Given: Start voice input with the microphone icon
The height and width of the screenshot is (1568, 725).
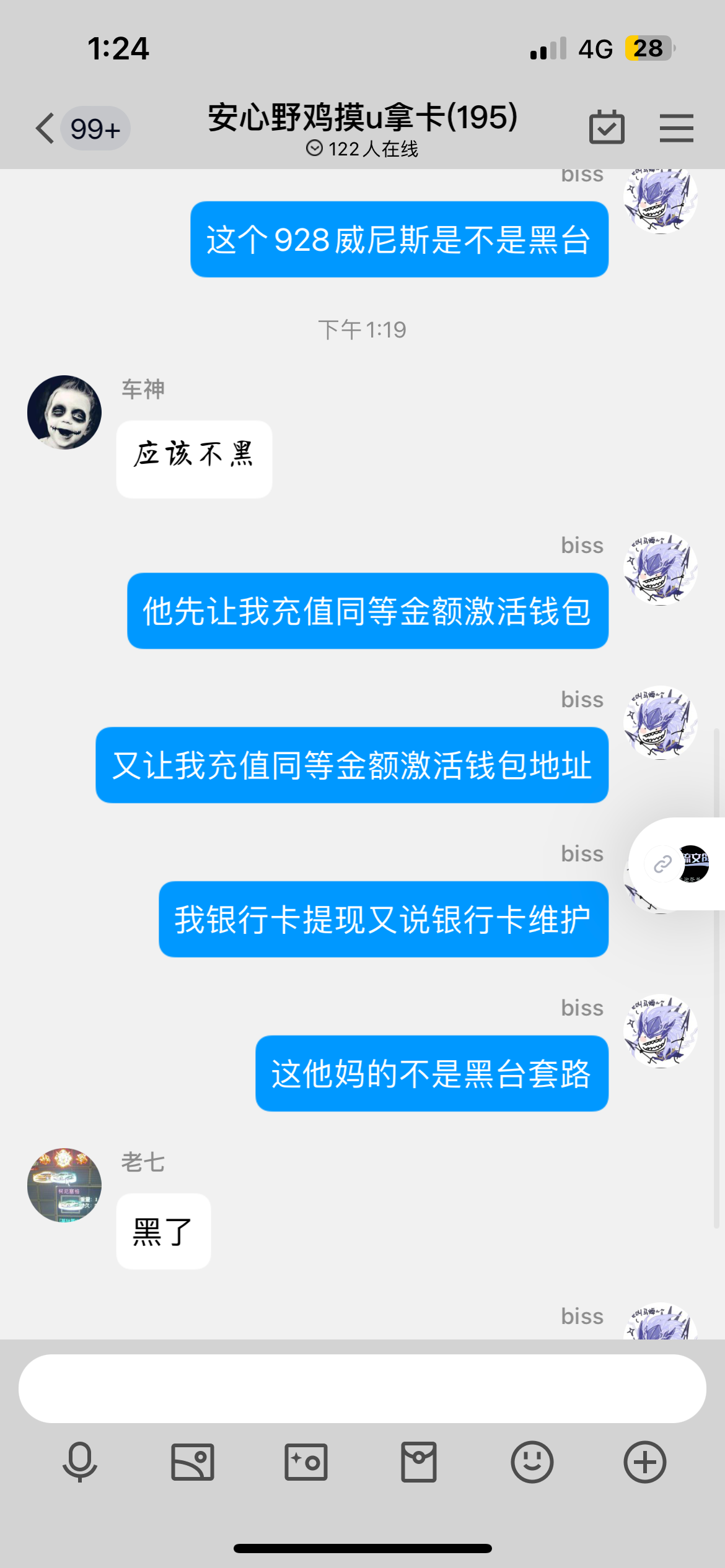Looking at the screenshot, I should [x=80, y=1462].
